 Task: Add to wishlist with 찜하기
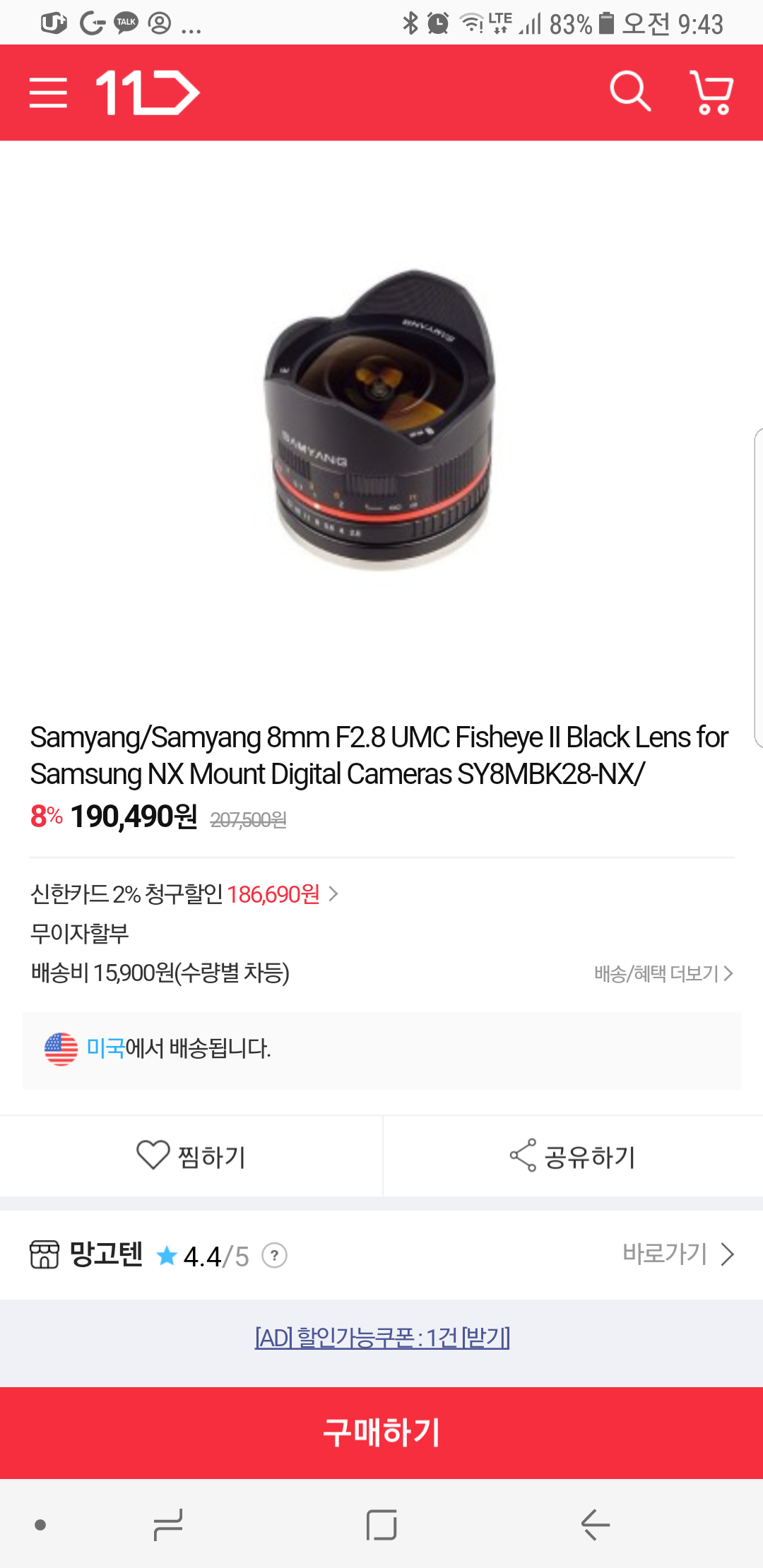[x=191, y=1156]
